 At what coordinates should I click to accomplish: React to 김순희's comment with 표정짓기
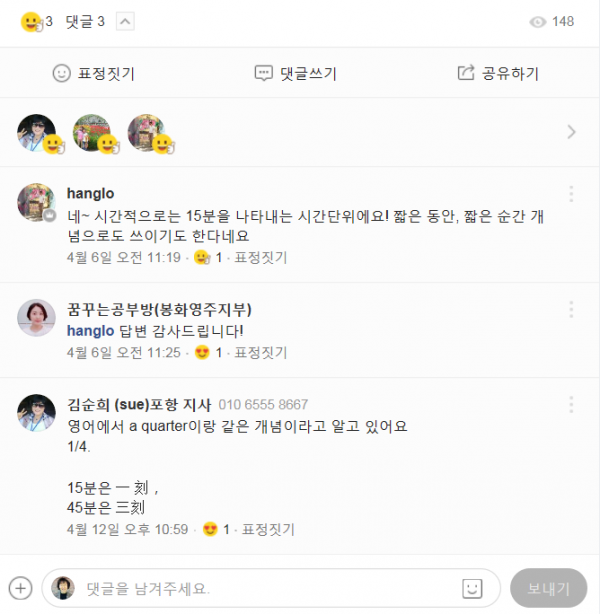[271, 529]
